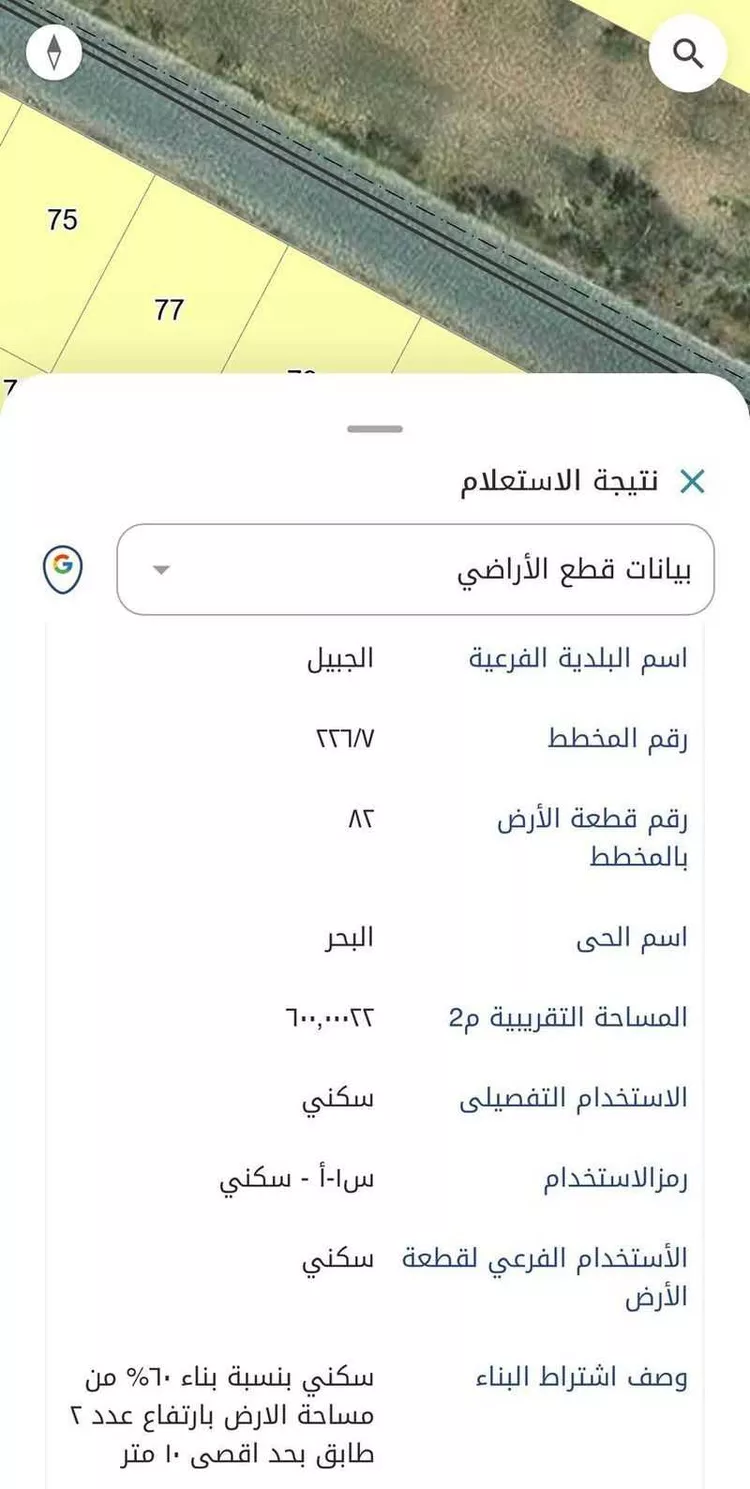Select parcel number 75 on the map
750x1489 pixels.
click(62, 218)
